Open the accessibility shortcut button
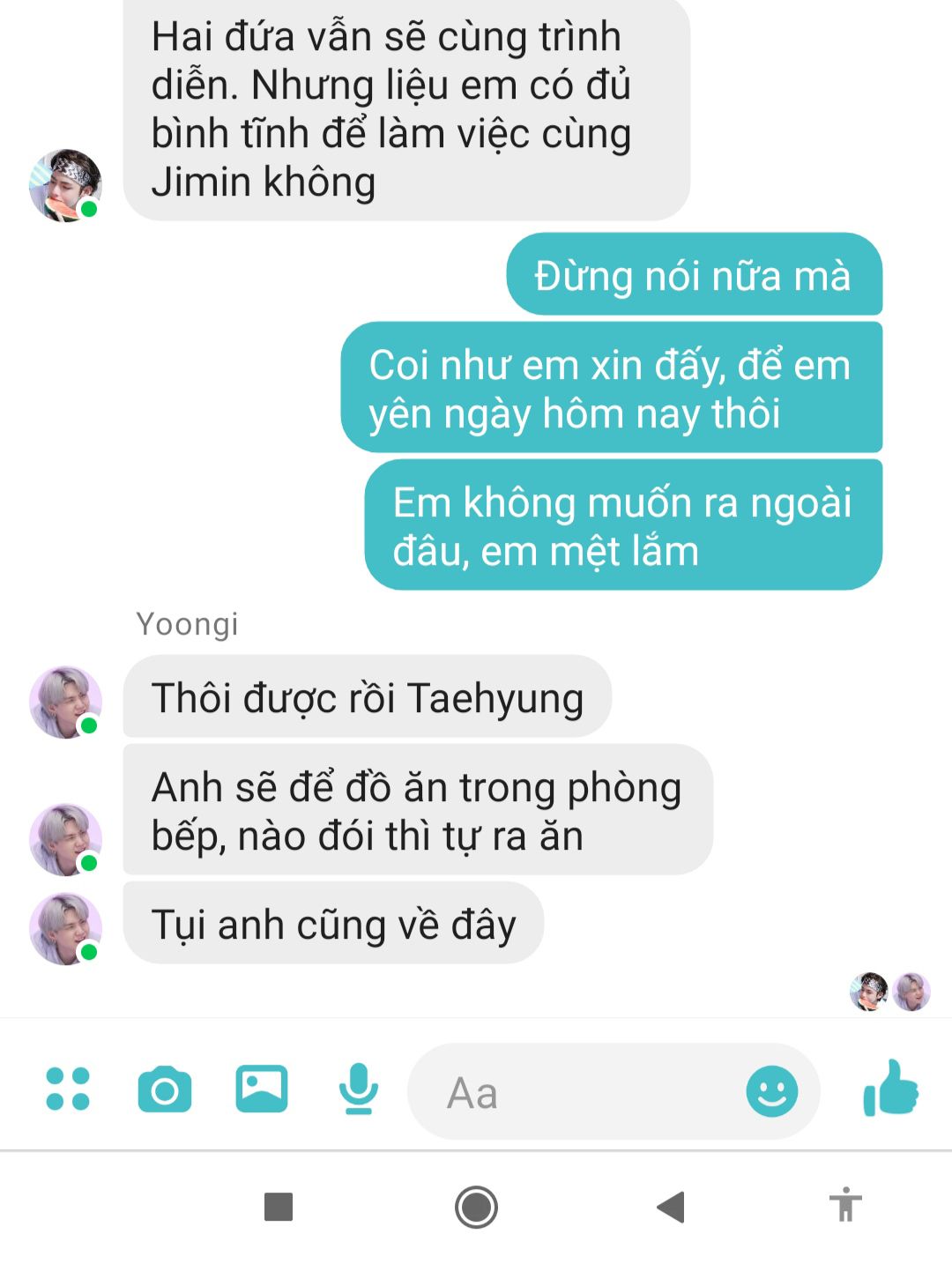This screenshot has height=1264, width=952. [844, 1205]
